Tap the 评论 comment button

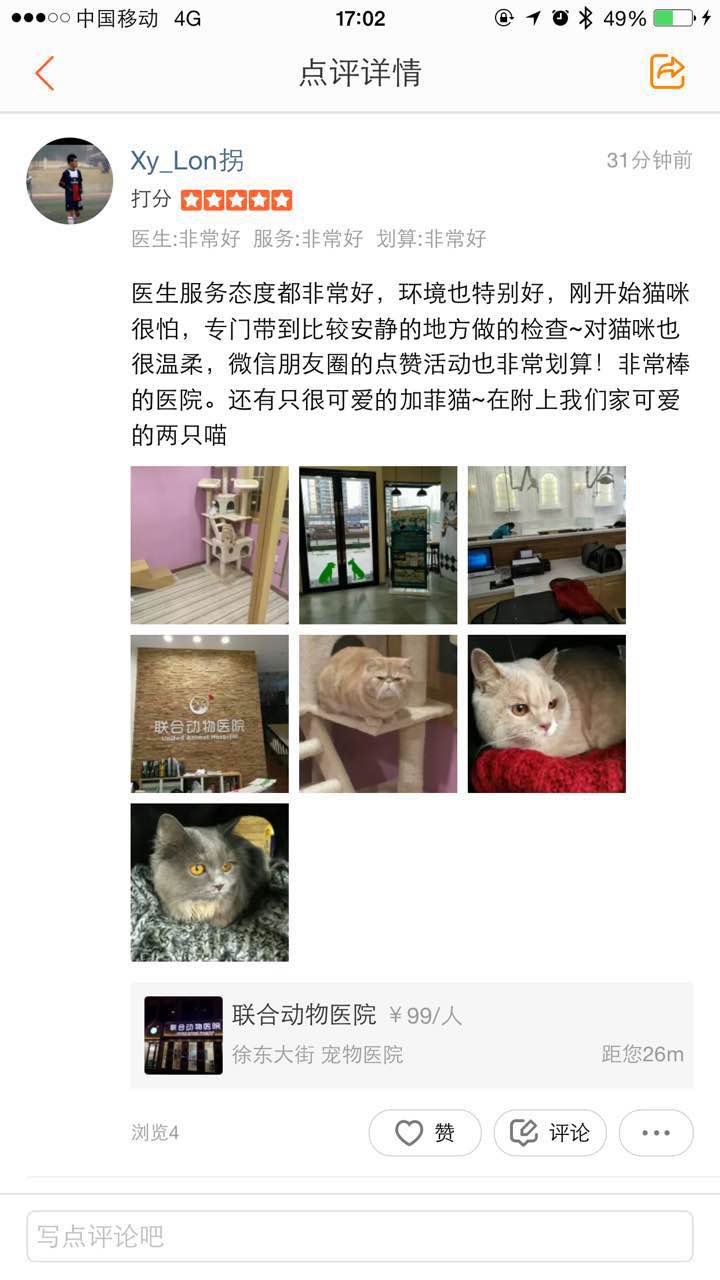(550, 1133)
